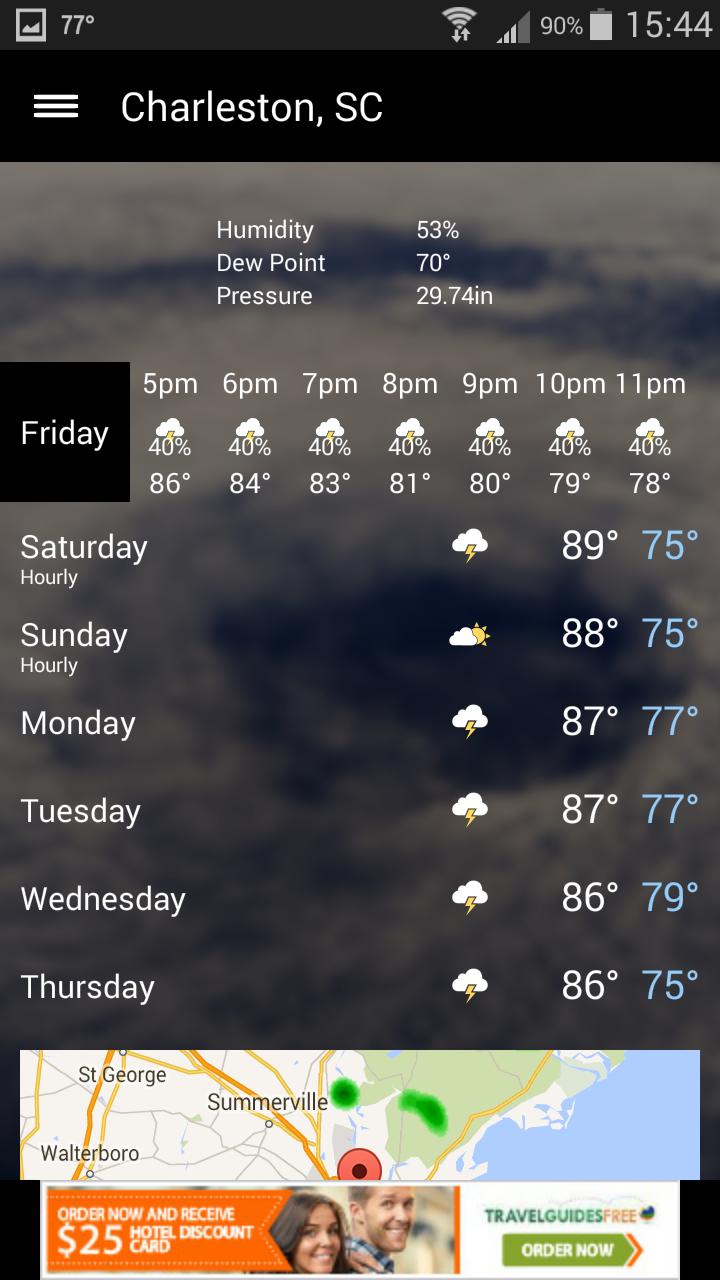Tap the hotel discount ad banner
Viewport: 720px width, 1280px height.
click(360, 1230)
